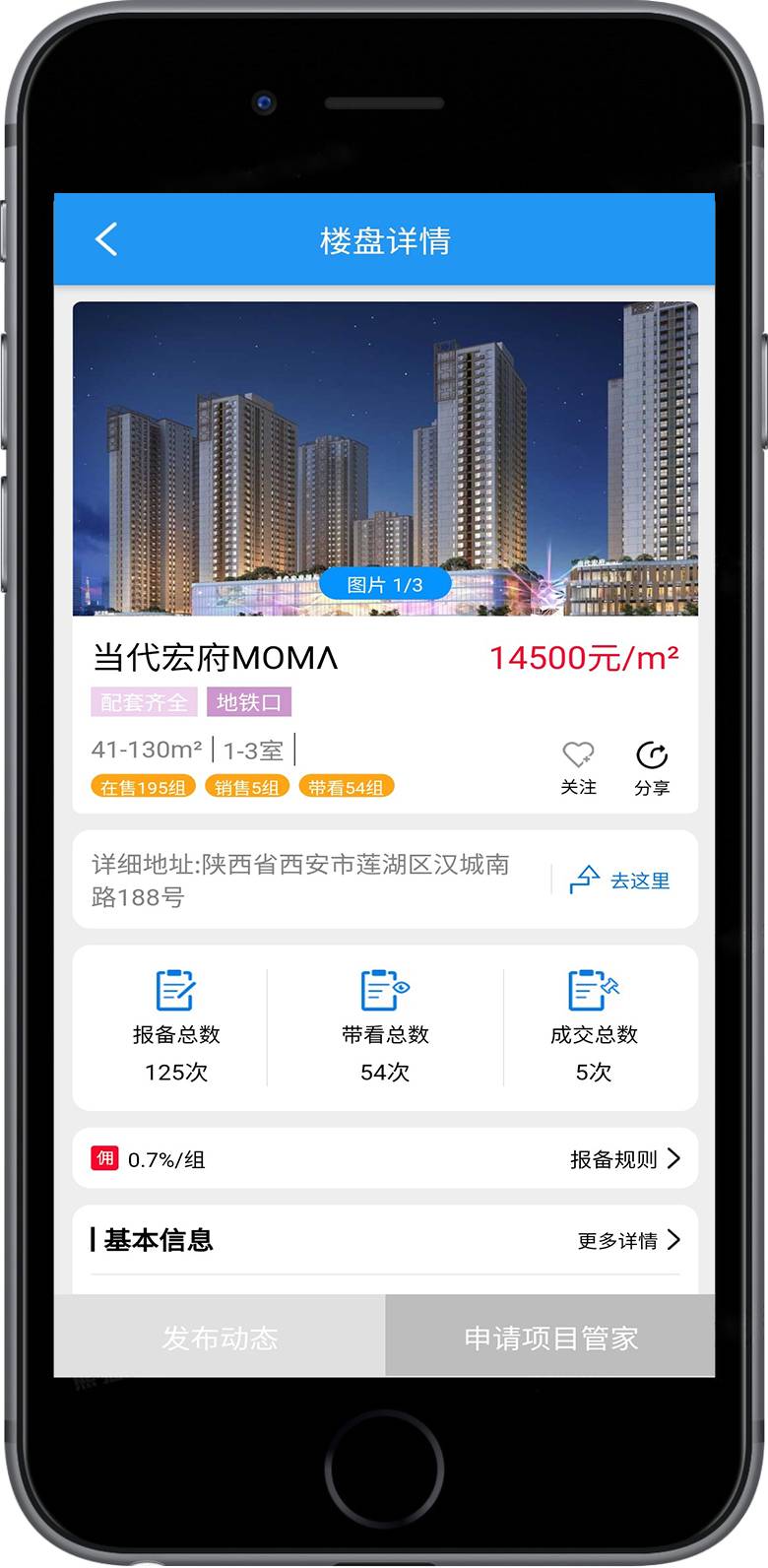The width and height of the screenshot is (768, 1568).
Task: View 成交总数 records
Action: [x=594, y=1027]
